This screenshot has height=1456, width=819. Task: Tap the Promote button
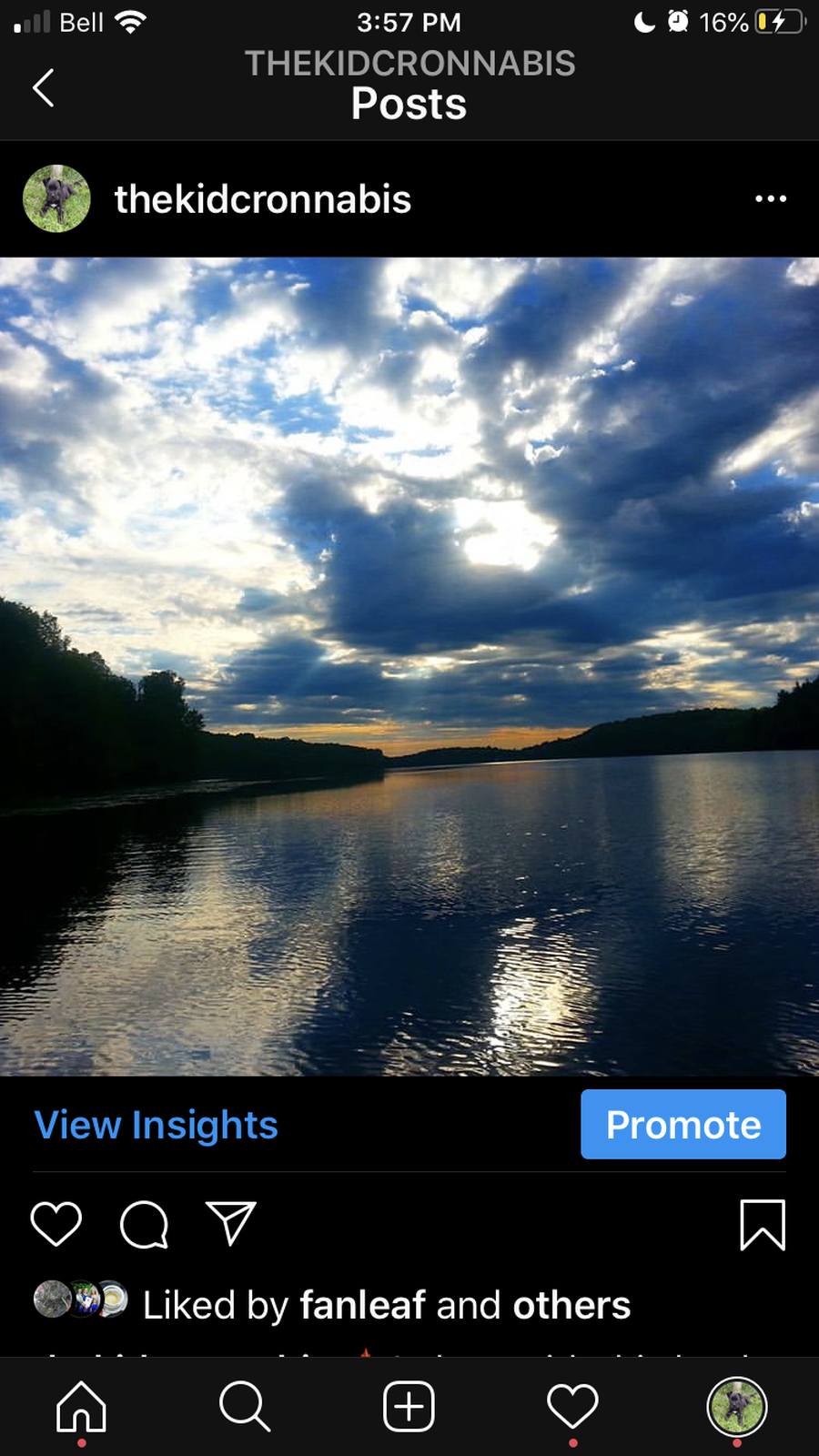(682, 1125)
